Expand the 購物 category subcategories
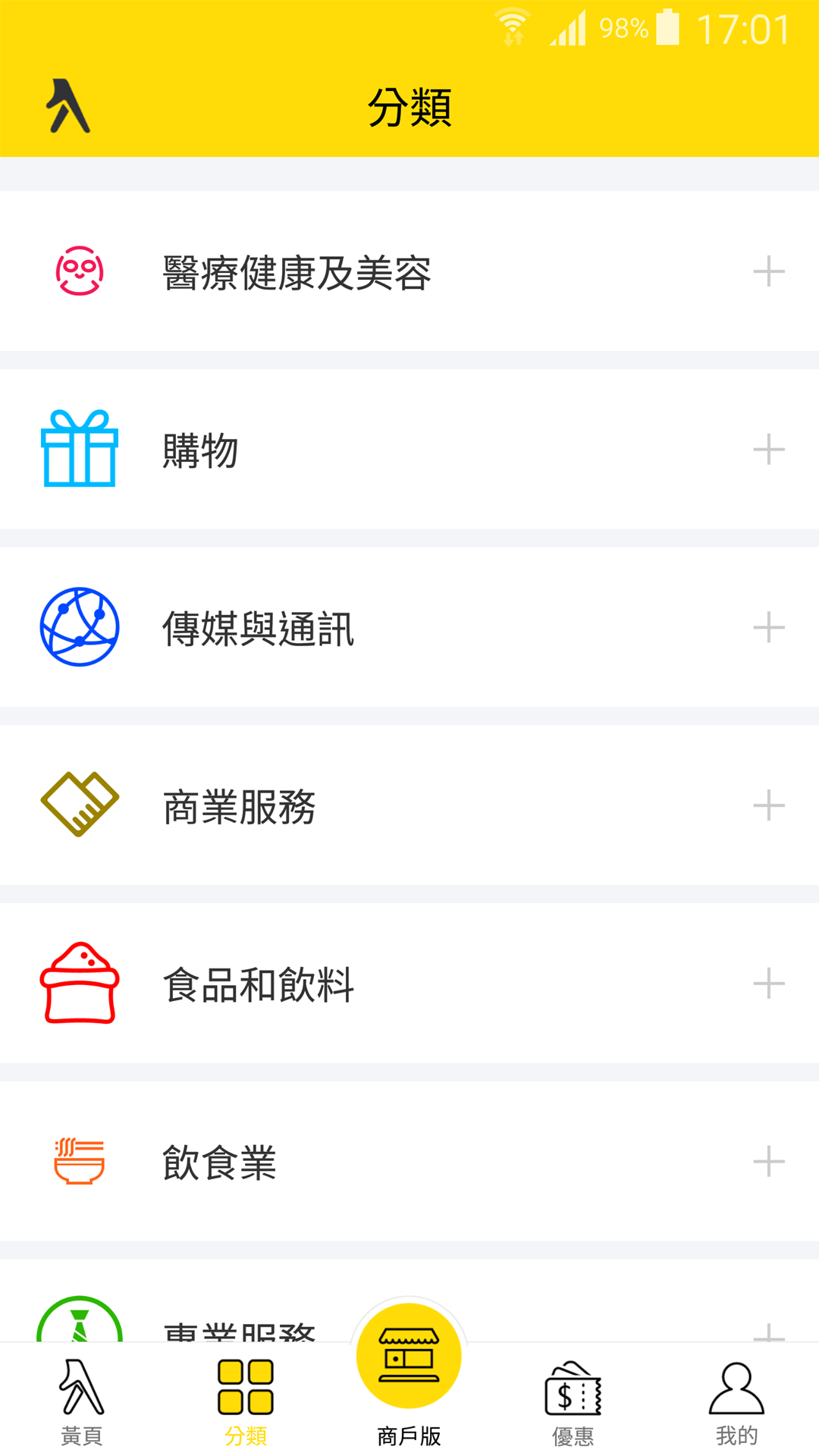 pos(770,449)
